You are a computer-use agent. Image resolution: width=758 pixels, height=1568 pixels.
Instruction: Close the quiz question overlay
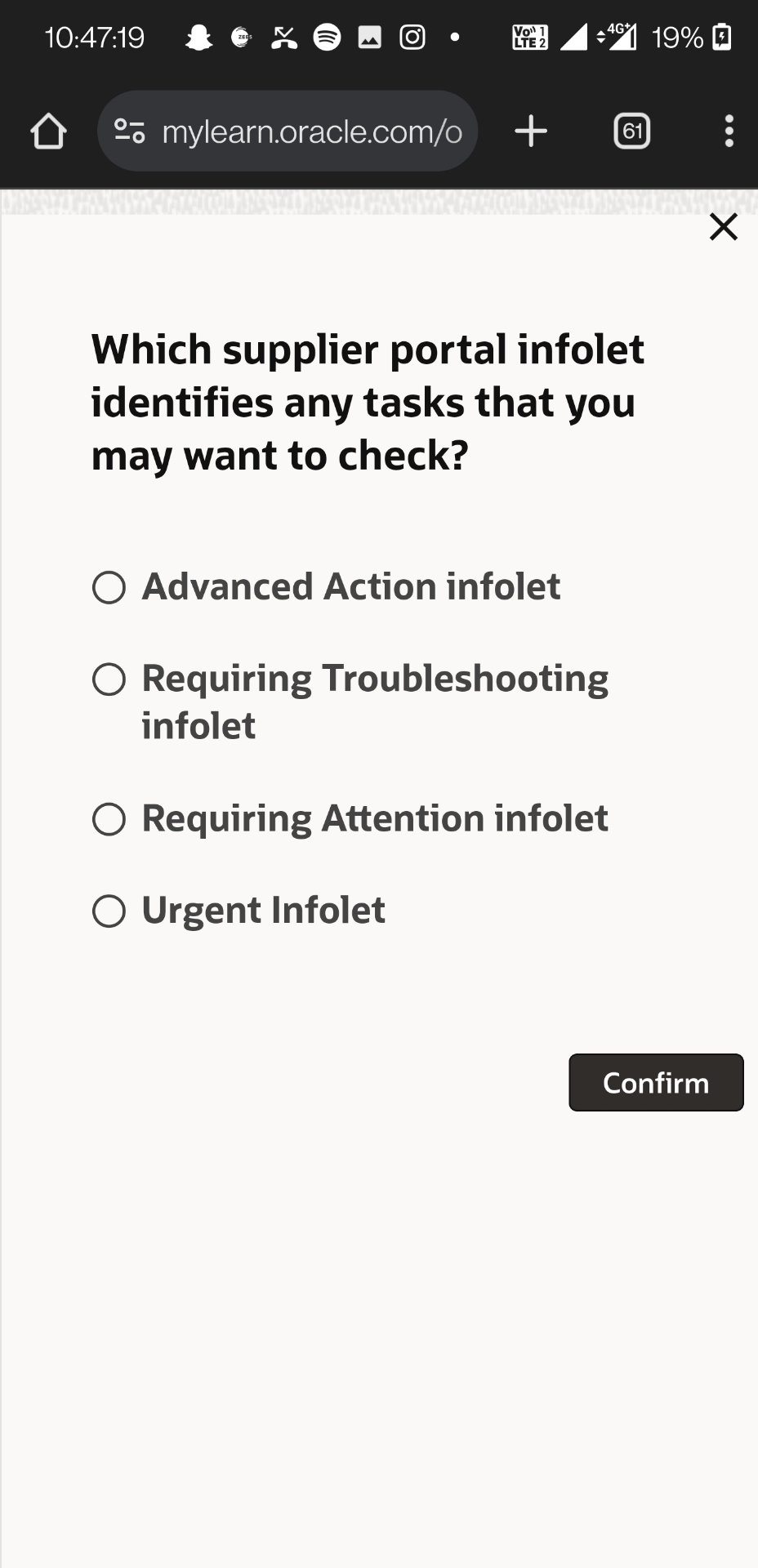722,228
